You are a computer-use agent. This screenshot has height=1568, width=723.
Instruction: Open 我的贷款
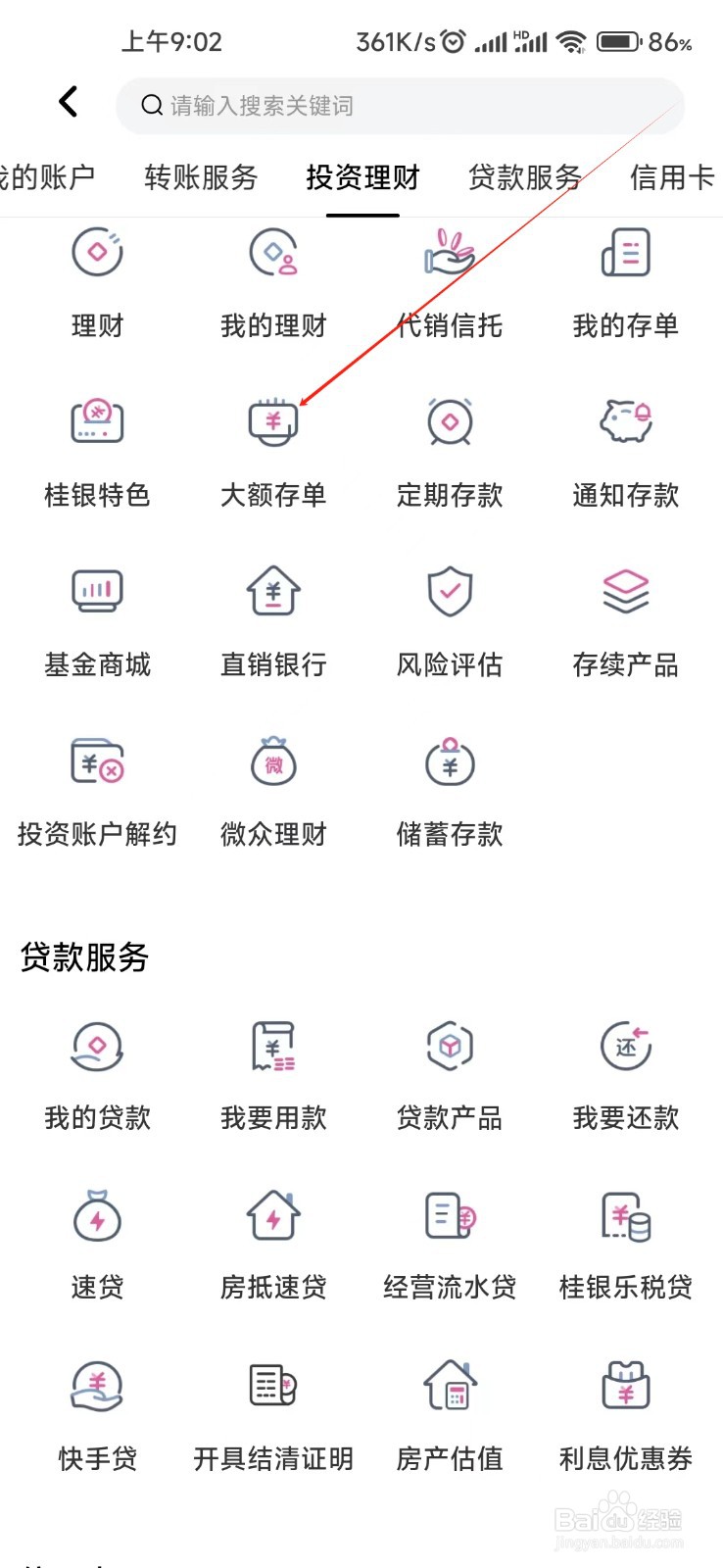coord(97,1075)
